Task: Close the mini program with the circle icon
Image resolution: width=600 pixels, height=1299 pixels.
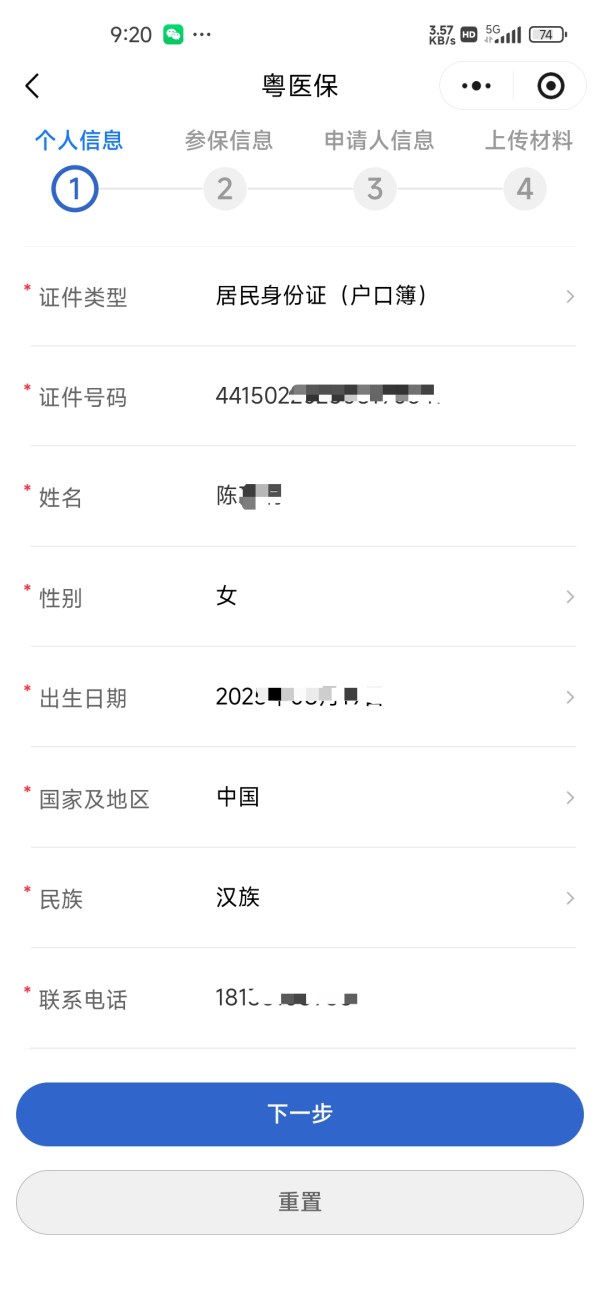Action: (550, 86)
